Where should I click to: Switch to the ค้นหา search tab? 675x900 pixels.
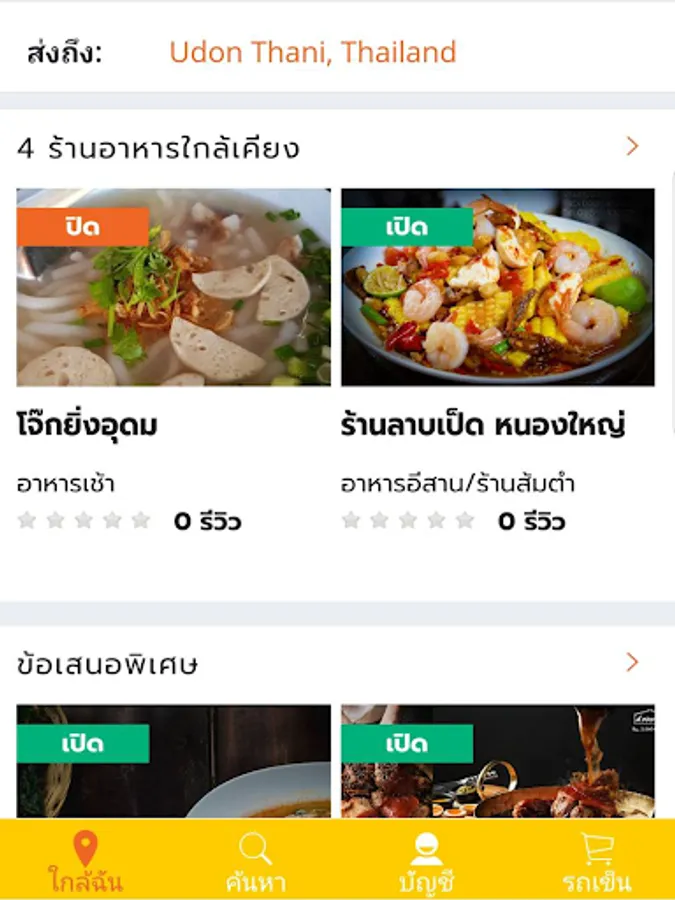tap(255, 861)
